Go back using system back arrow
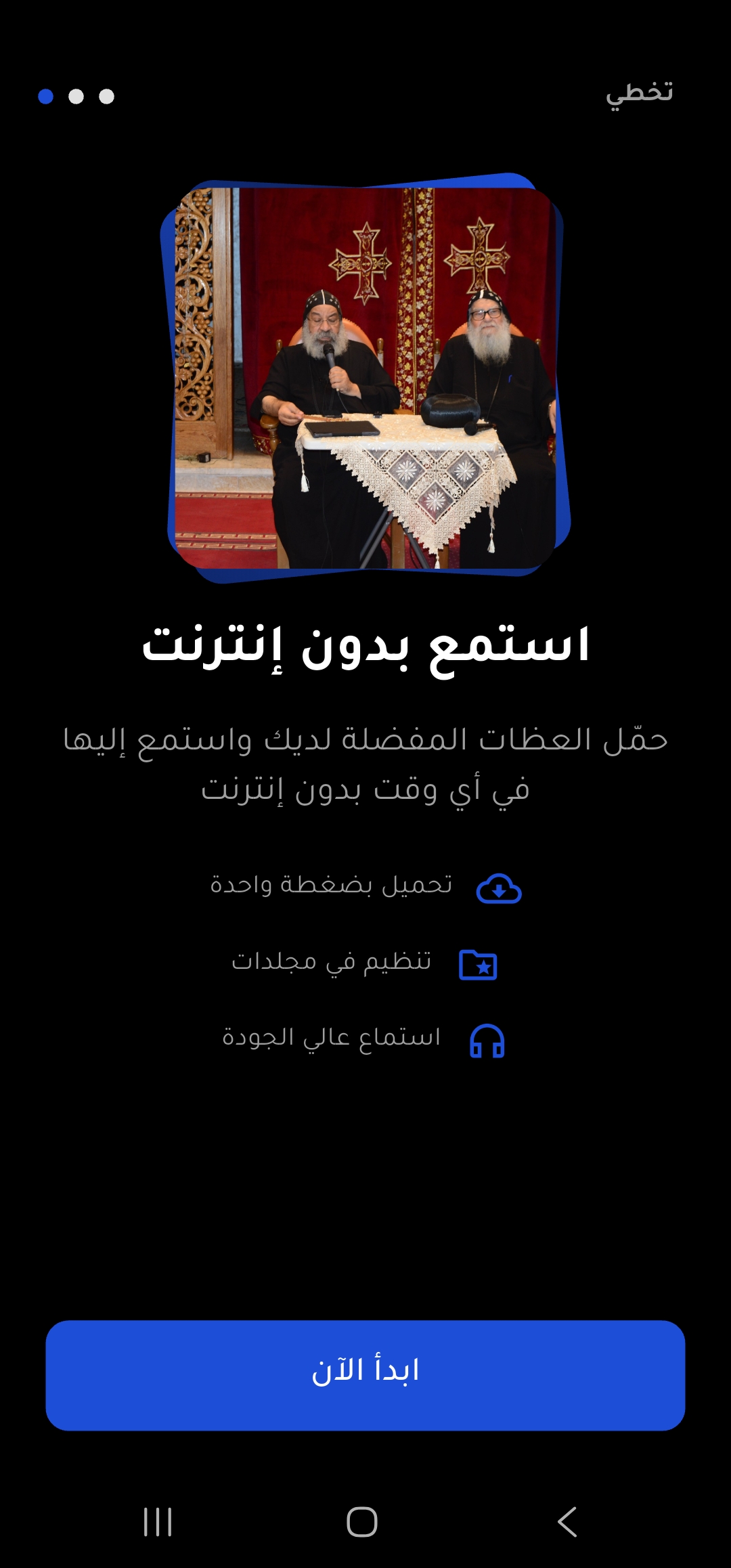The width and height of the screenshot is (731, 1568). click(x=567, y=1522)
